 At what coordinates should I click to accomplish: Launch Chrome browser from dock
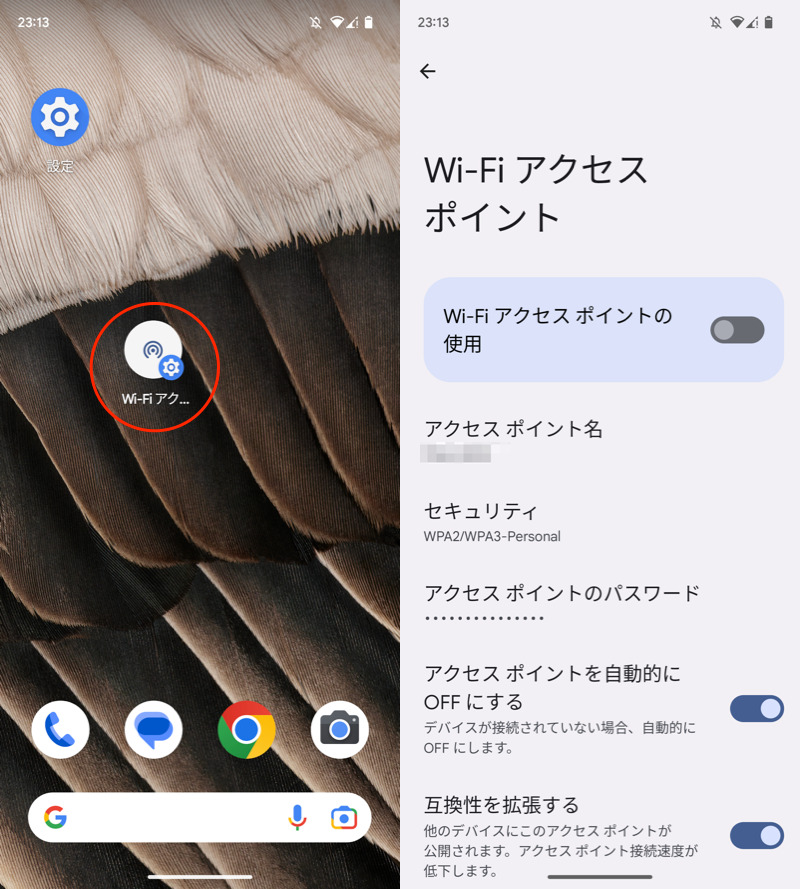point(247,730)
